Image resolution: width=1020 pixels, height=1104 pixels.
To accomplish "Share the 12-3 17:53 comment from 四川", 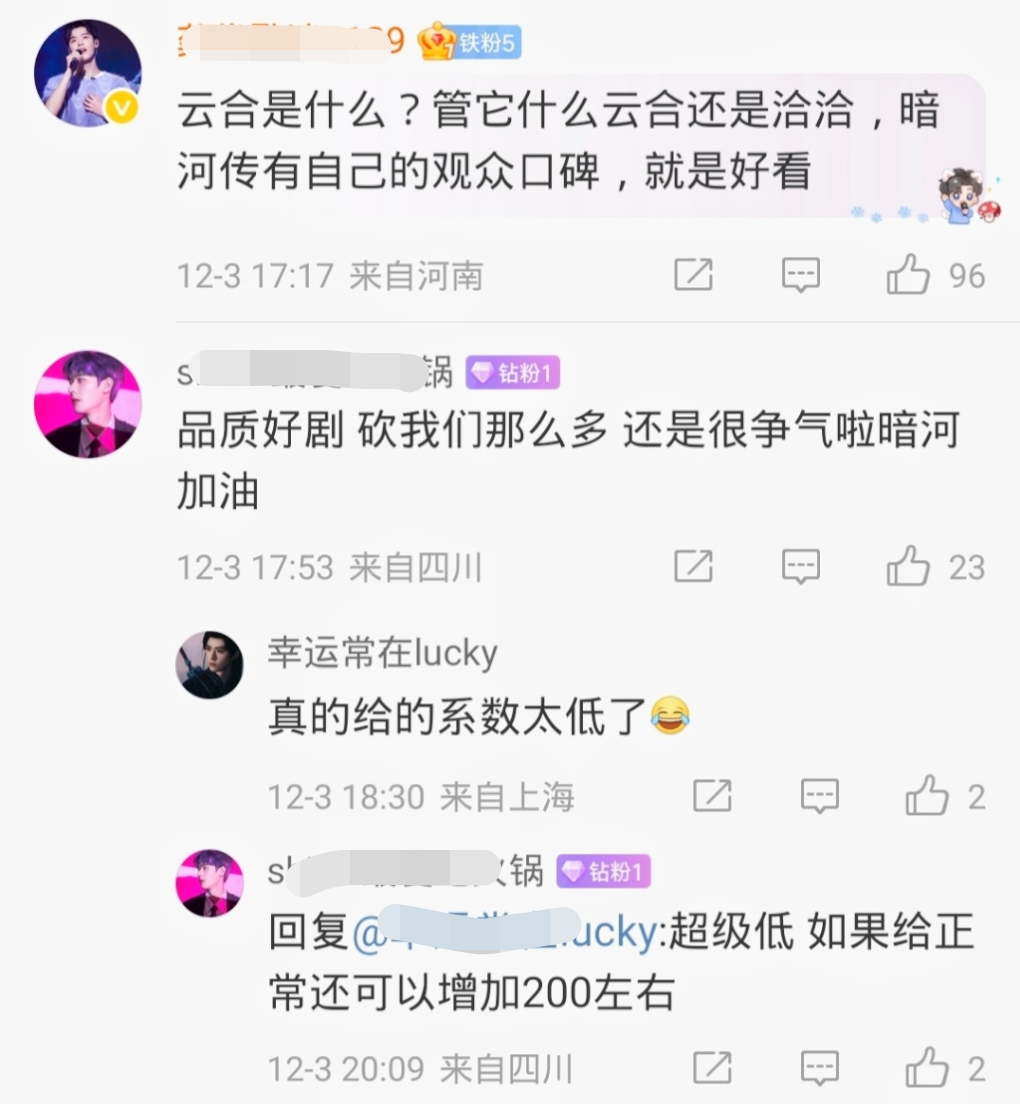I will tap(693, 567).
